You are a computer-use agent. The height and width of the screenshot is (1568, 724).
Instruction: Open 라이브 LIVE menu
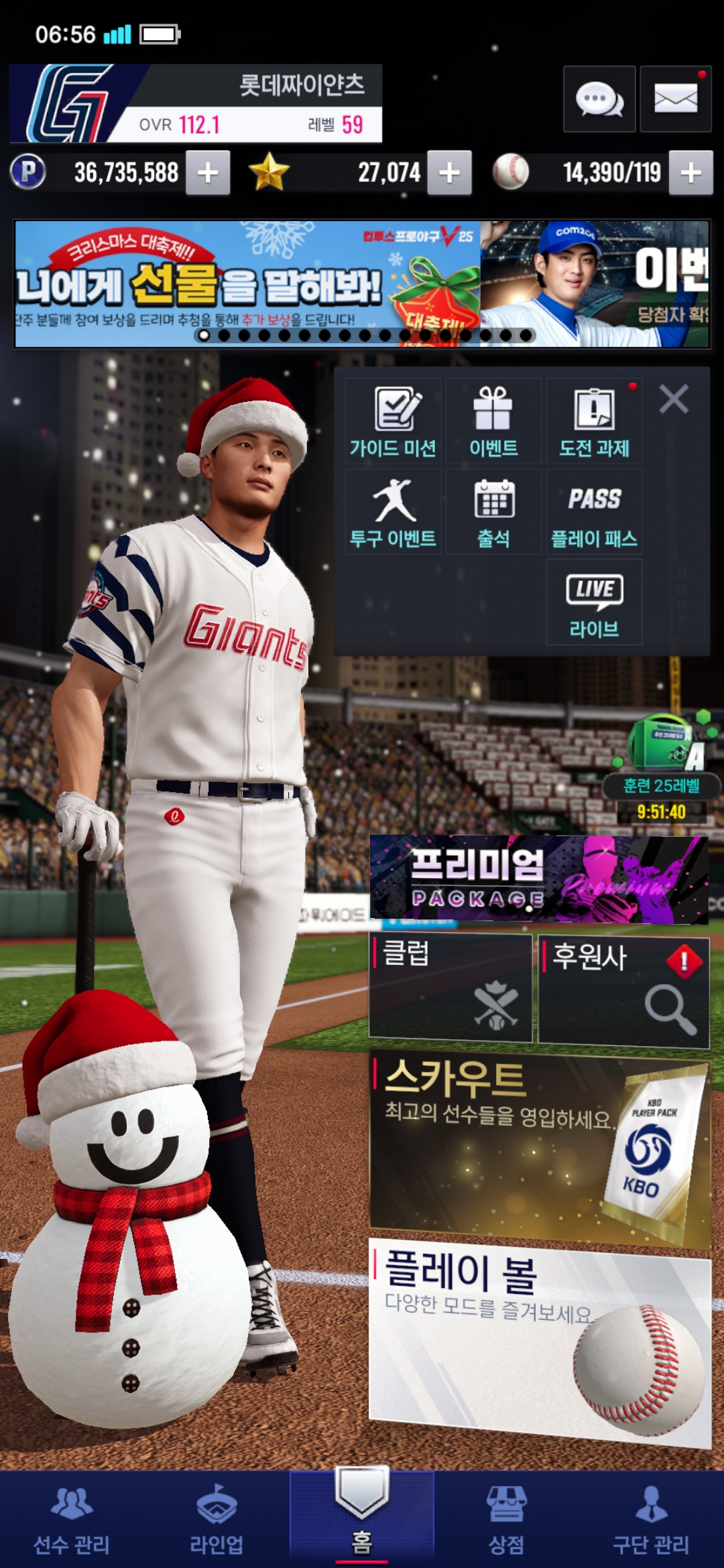[594, 602]
